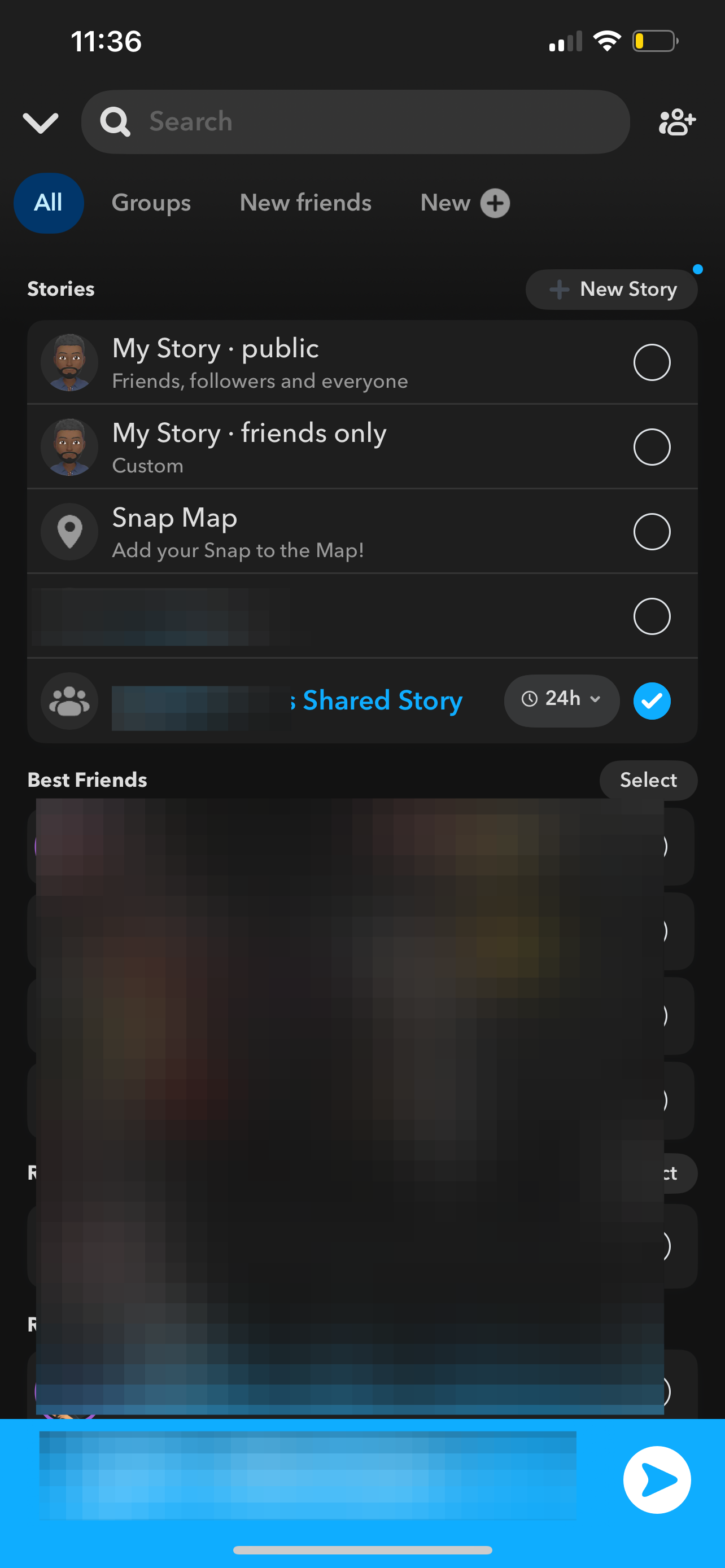Tap the Search field

click(355, 122)
